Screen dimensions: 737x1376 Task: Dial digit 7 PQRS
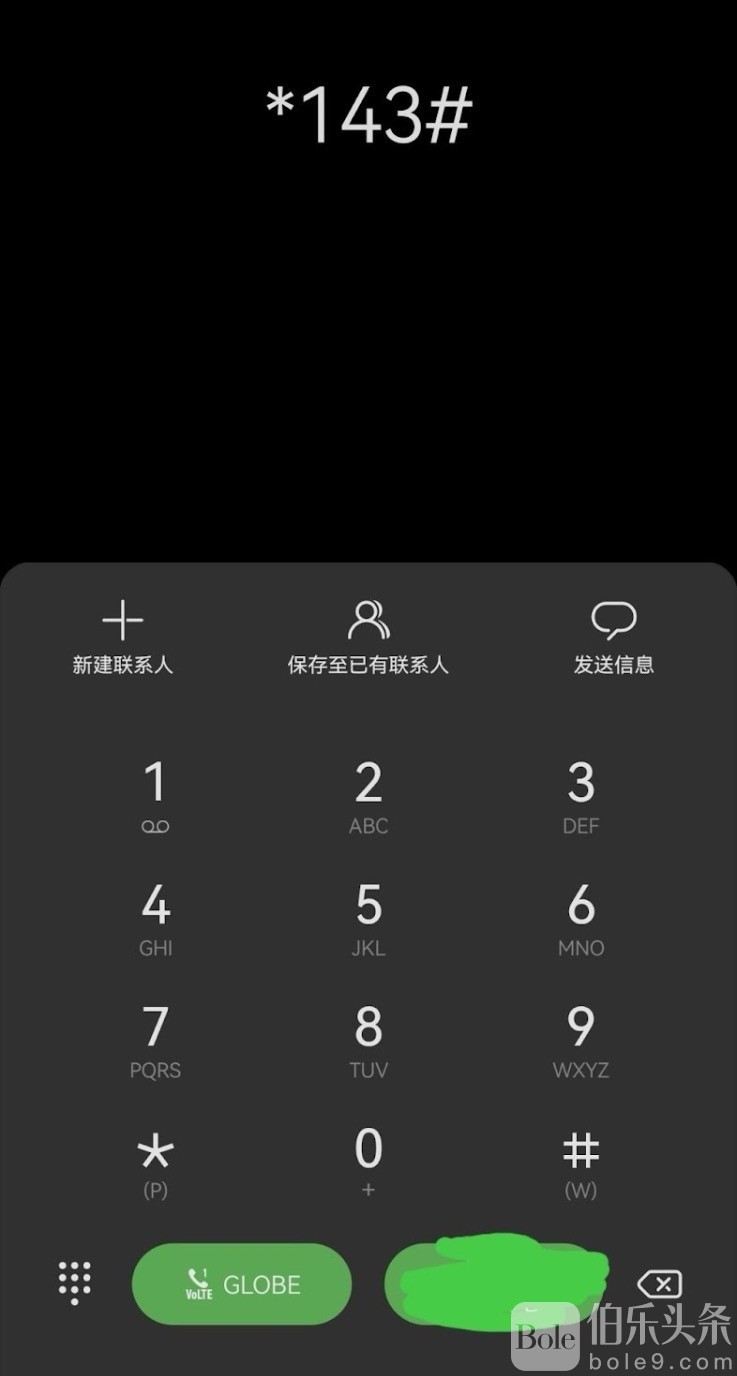pyautogui.click(x=155, y=1041)
